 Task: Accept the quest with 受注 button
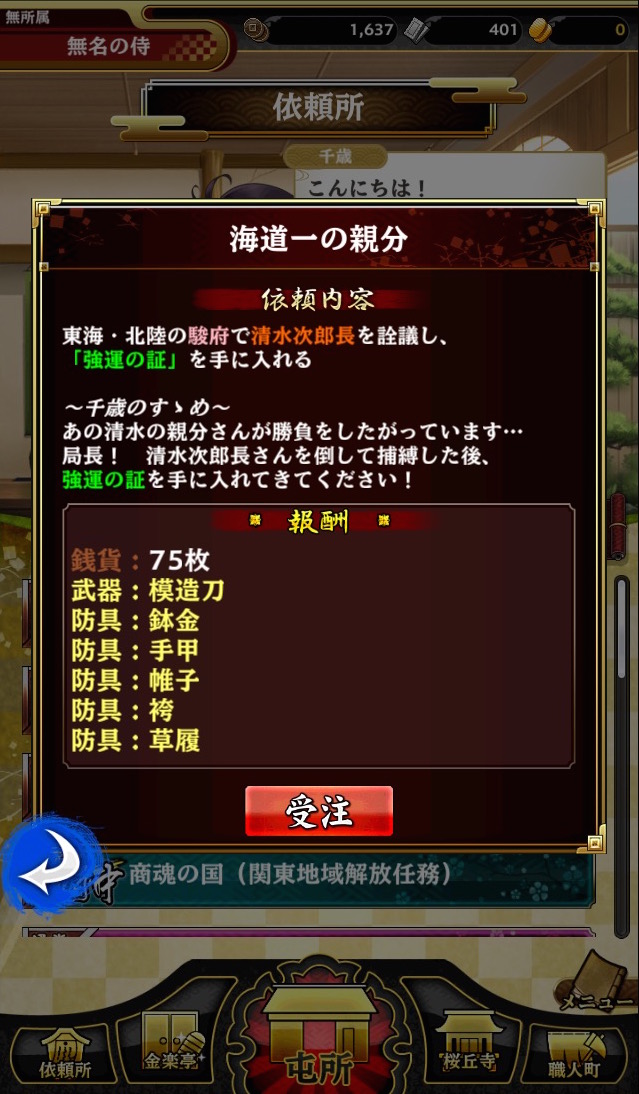click(318, 811)
